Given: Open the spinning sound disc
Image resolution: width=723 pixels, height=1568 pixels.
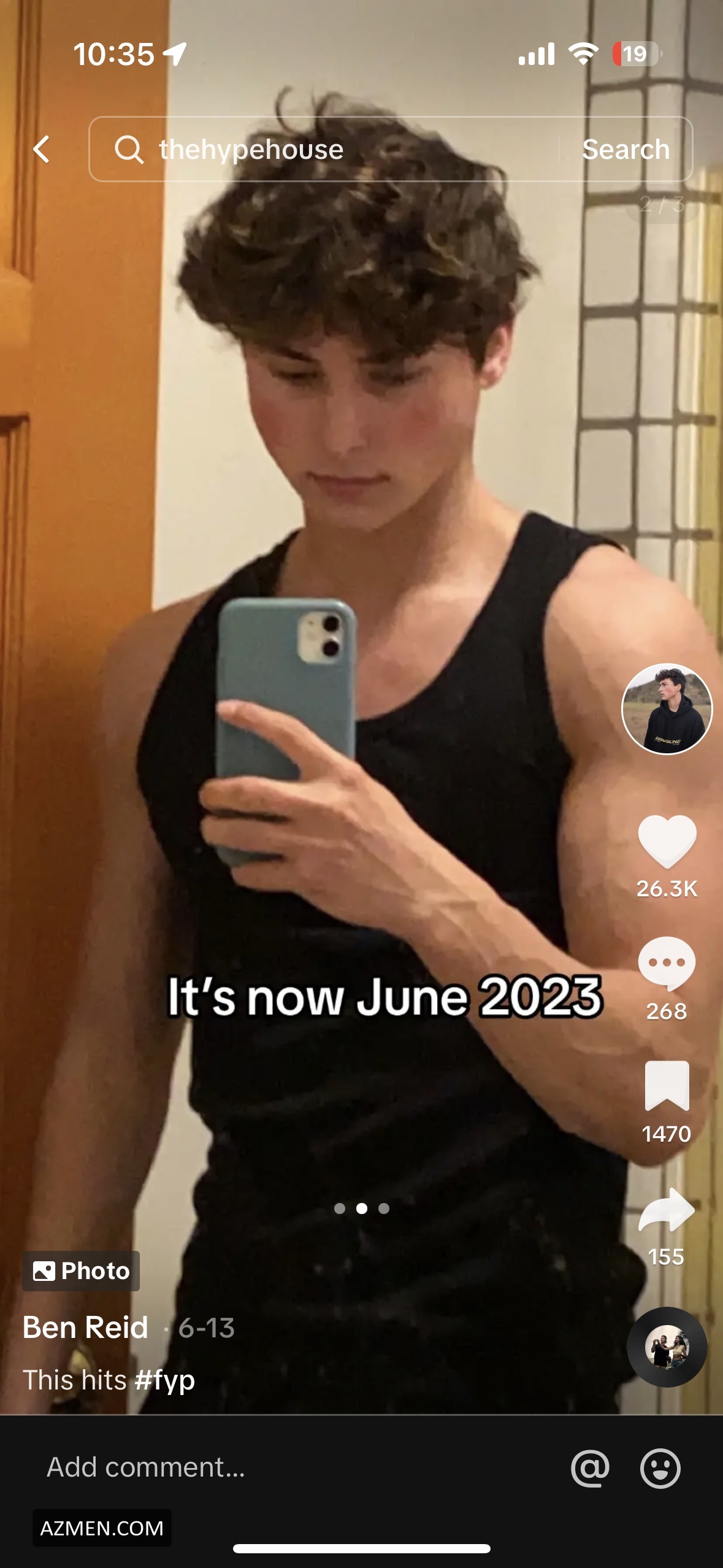Looking at the screenshot, I should [x=667, y=1347].
